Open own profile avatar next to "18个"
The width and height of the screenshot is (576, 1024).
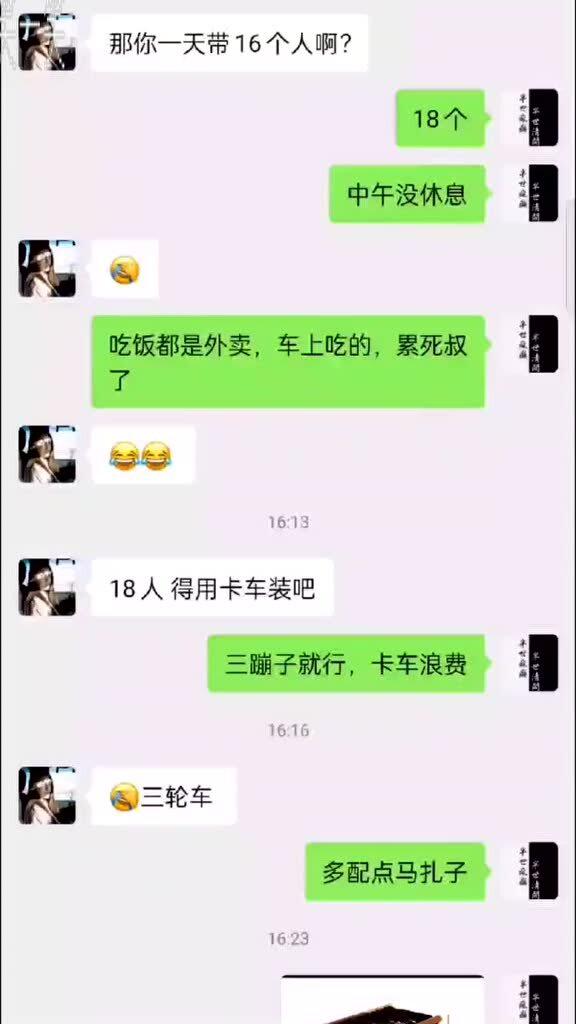(x=530, y=118)
